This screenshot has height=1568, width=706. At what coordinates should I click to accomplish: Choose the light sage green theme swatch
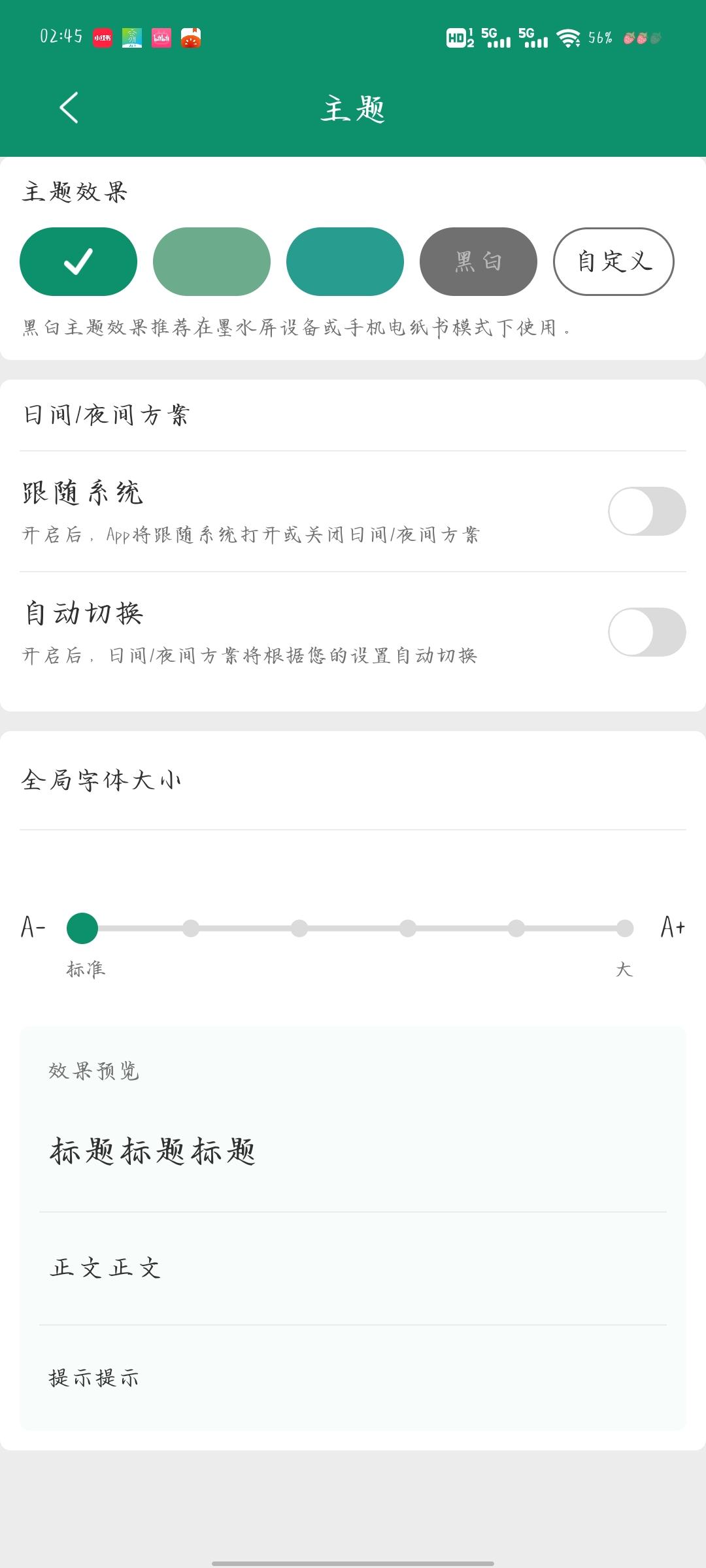click(212, 261)
